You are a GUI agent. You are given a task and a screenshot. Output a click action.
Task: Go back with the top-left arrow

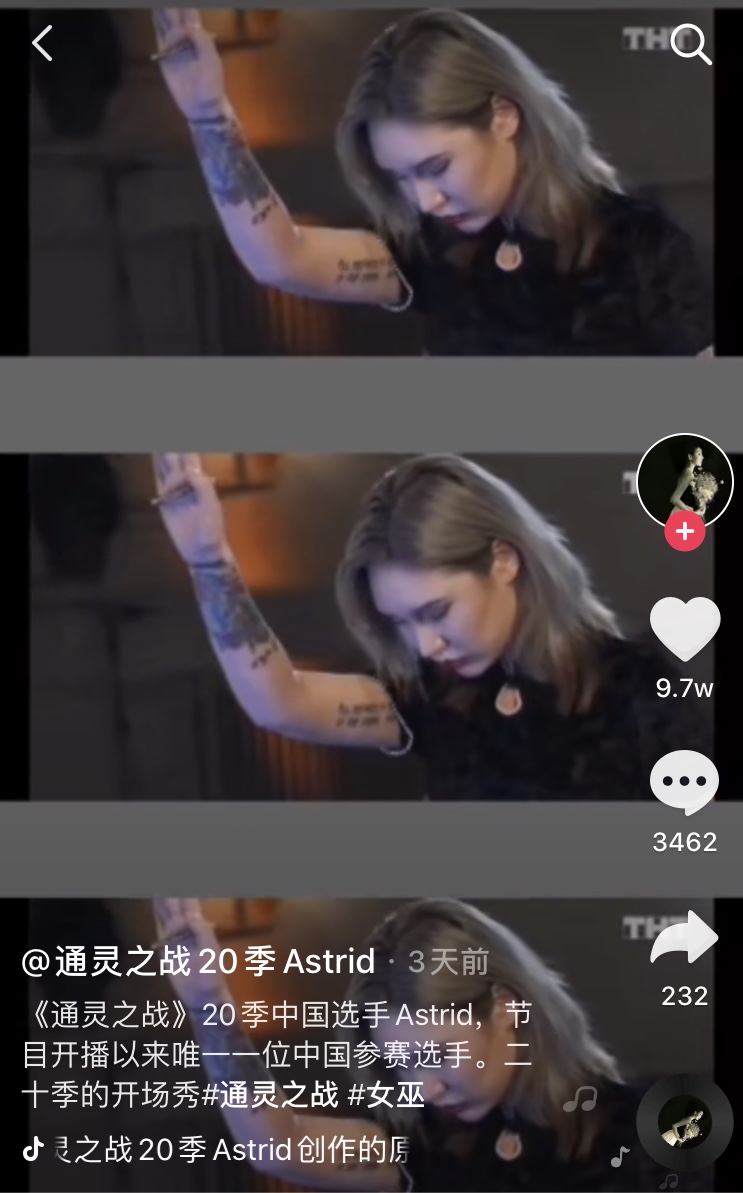tap(42, 43)
